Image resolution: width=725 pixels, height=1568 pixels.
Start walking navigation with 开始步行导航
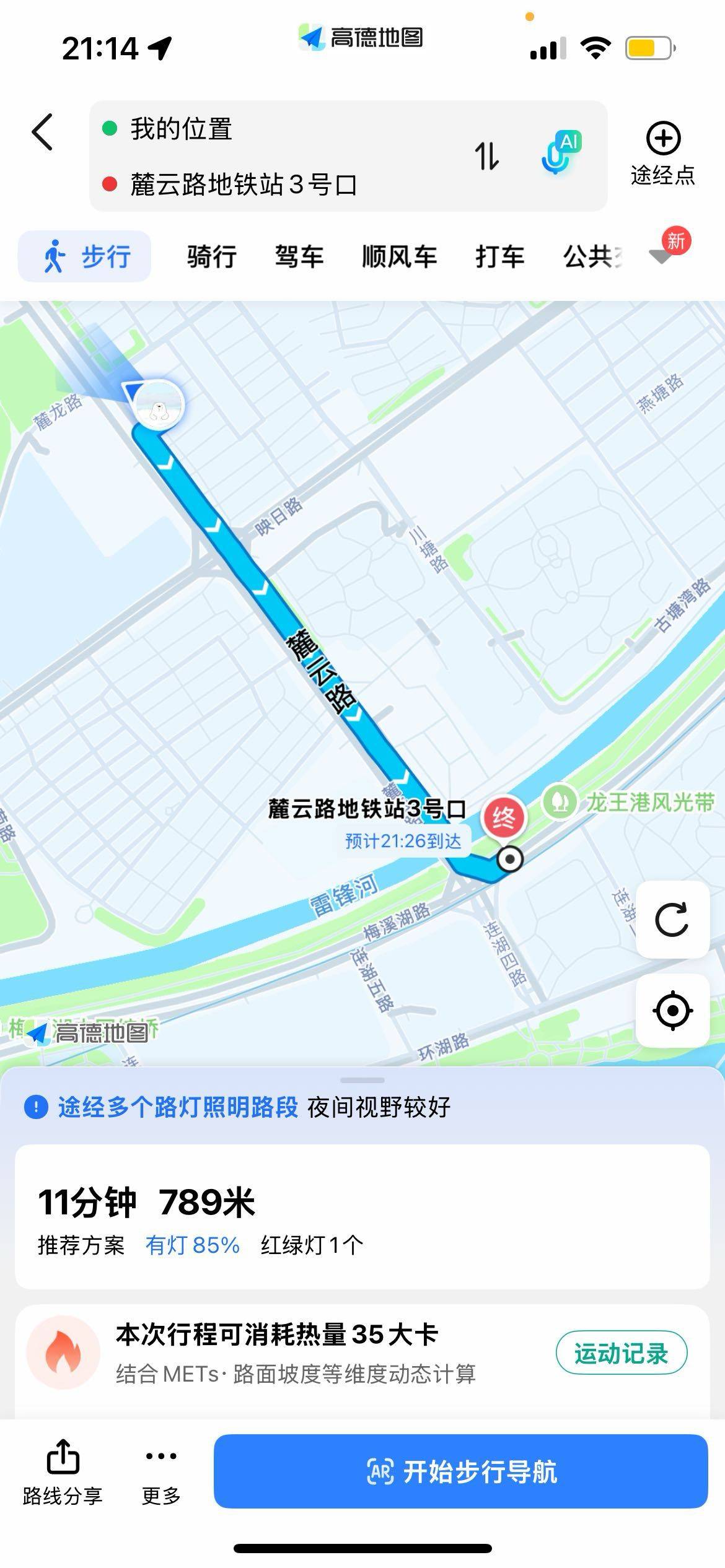(x=460, y=1471)
